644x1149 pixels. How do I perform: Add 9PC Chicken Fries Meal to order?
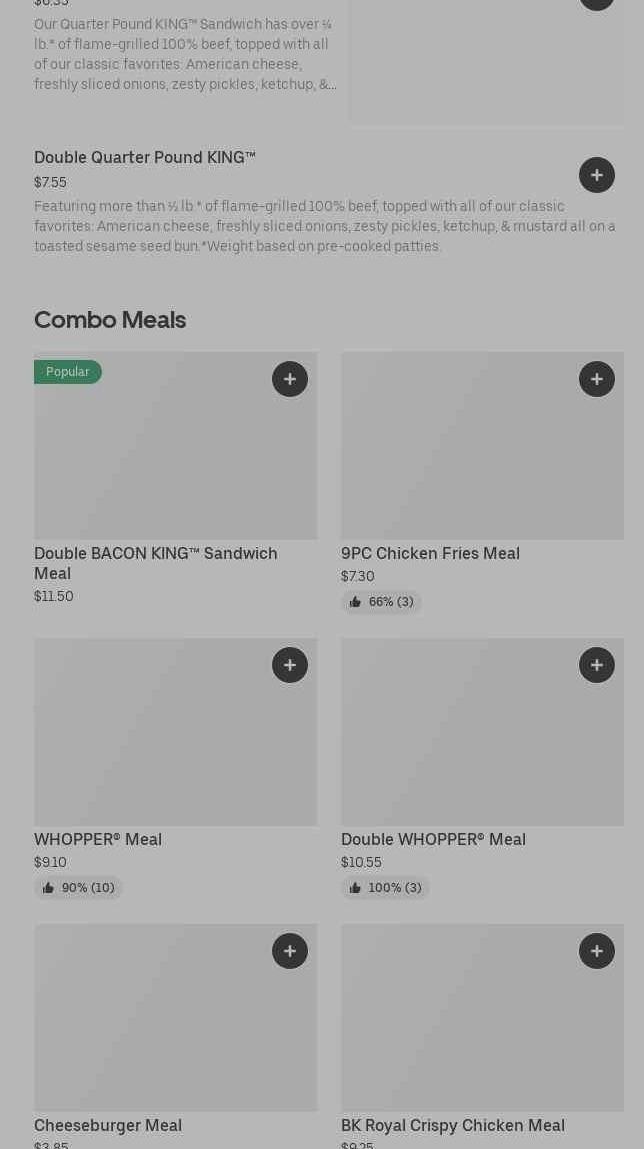(x=596, y=379)
